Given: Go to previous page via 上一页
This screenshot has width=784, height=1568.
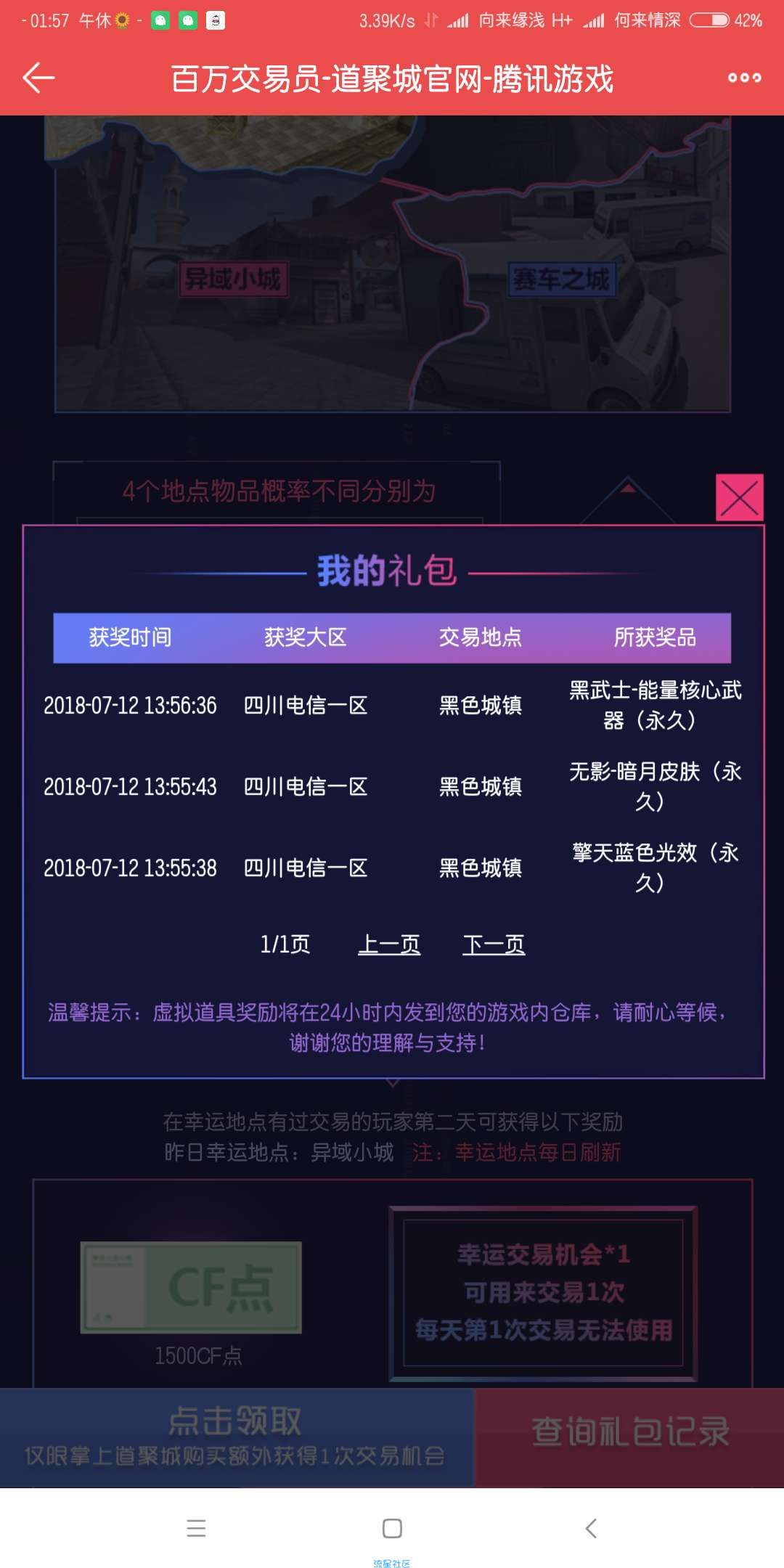Looking at the screenshot, I should coord(389,944).
